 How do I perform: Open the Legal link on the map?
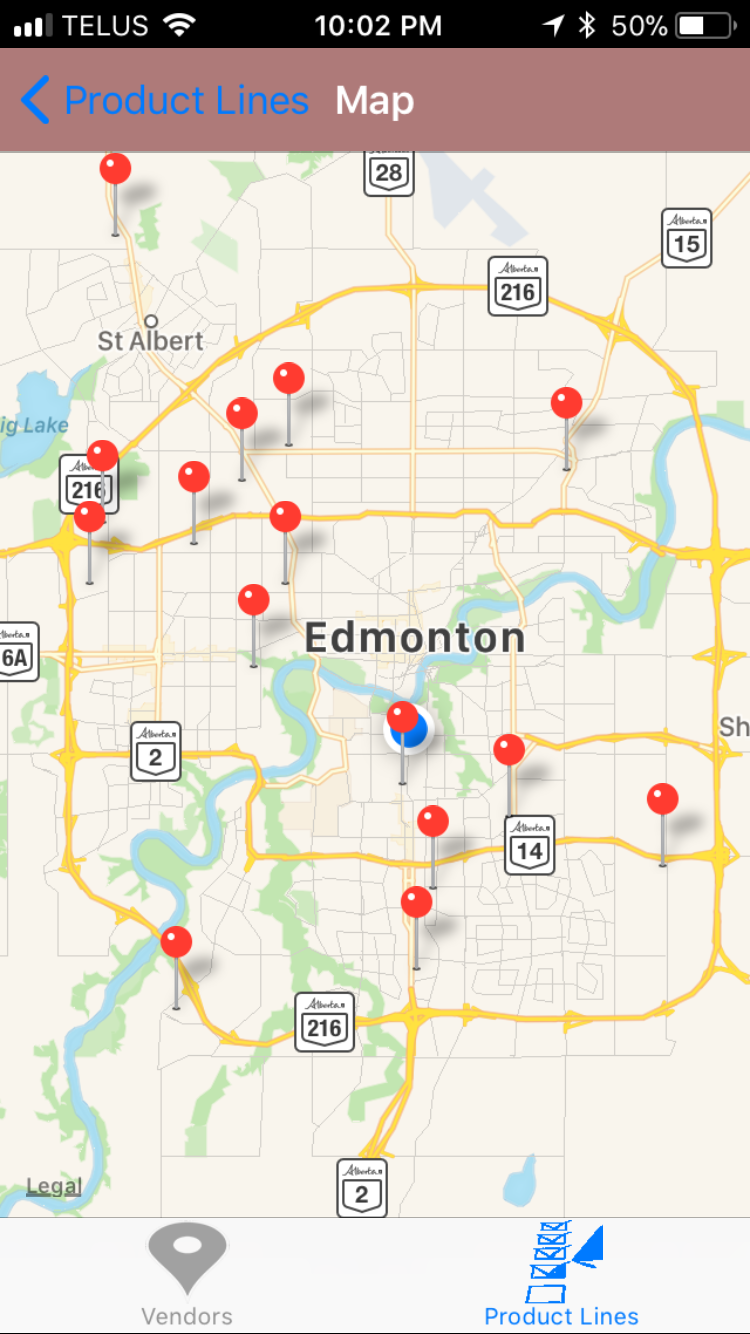pos(54,1187)
